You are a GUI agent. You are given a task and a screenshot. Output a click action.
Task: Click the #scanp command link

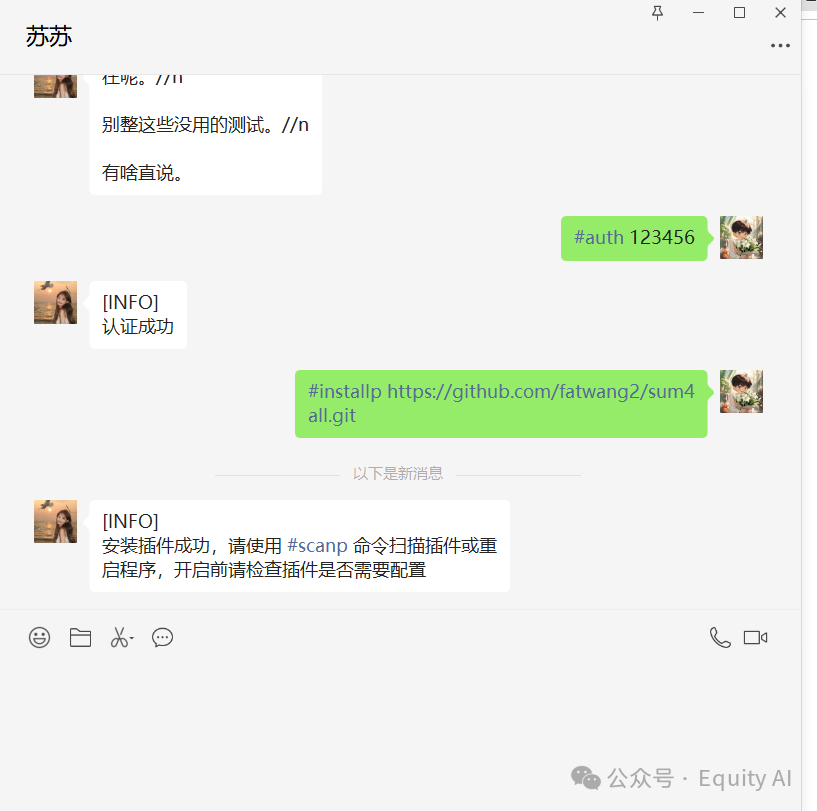click(x=317, y=546)
